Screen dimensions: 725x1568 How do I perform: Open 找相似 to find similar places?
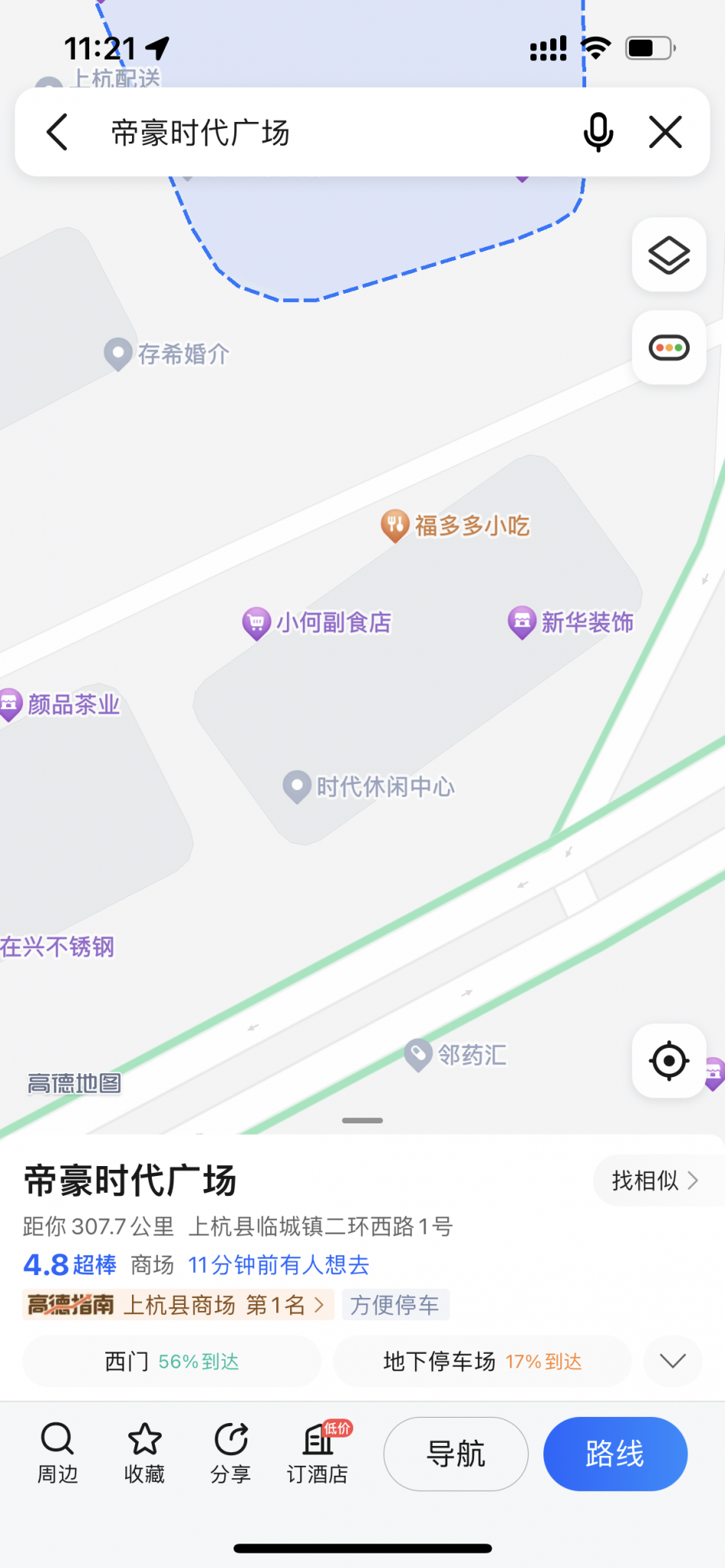(655, 1181)
